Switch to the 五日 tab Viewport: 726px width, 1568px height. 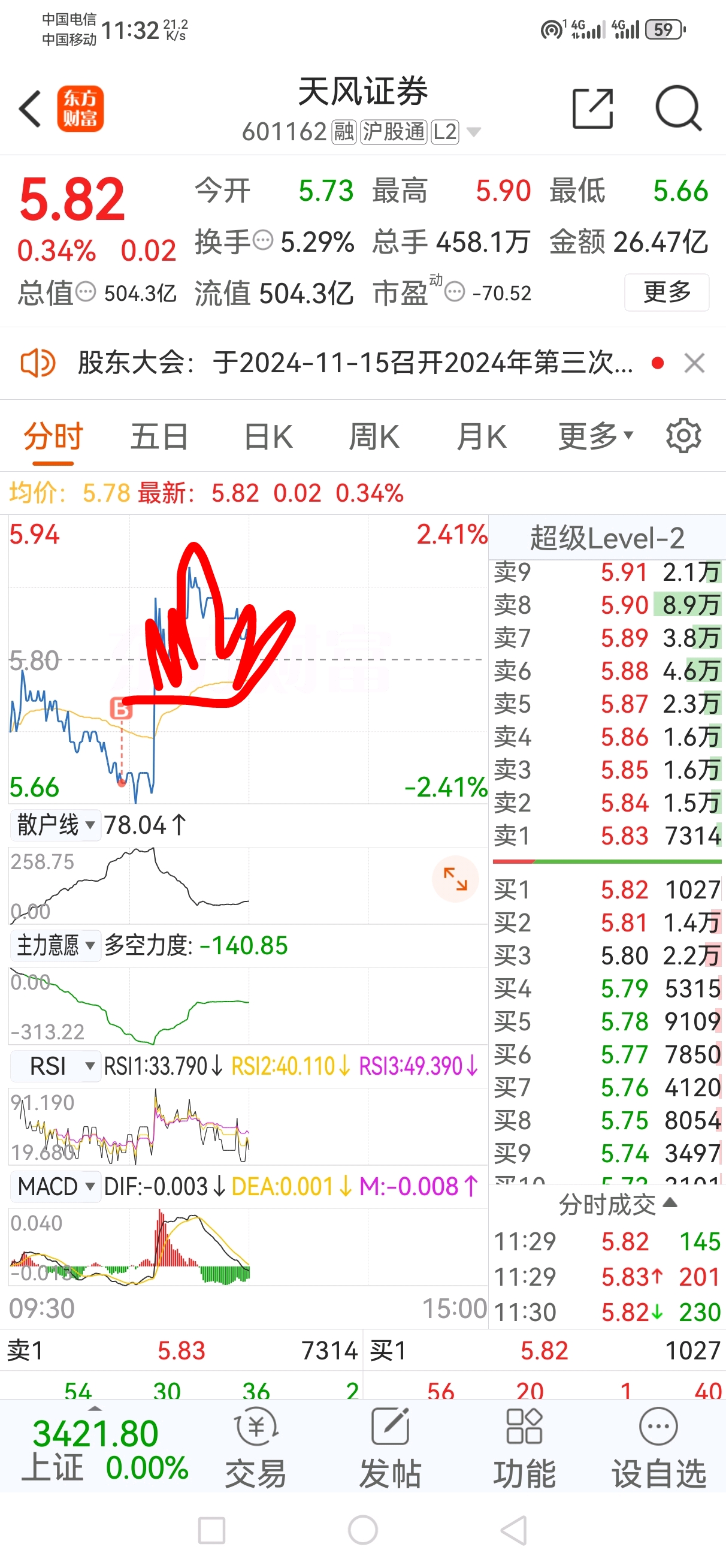coord(159,436)
